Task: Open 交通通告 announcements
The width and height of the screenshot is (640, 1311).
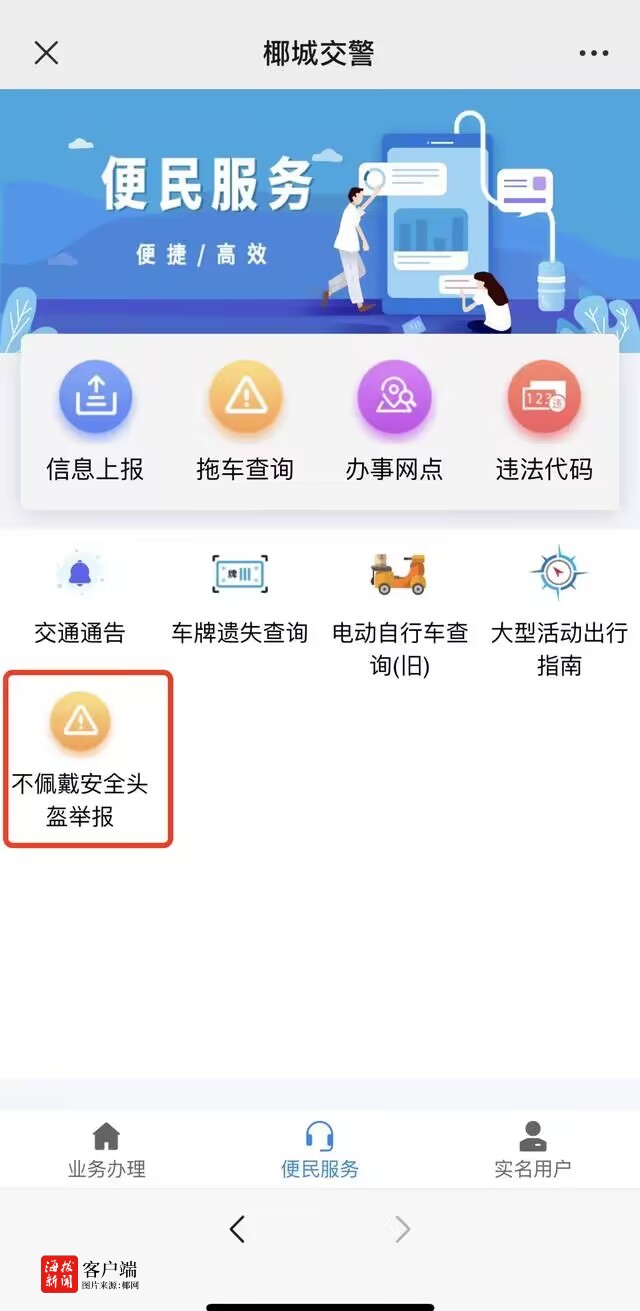Action: pos(80,595)
